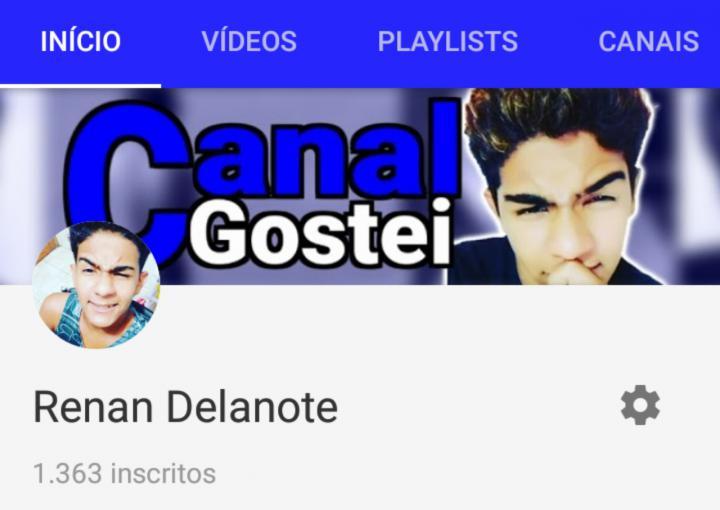Open the Playlists tab

tap(447, 42)
